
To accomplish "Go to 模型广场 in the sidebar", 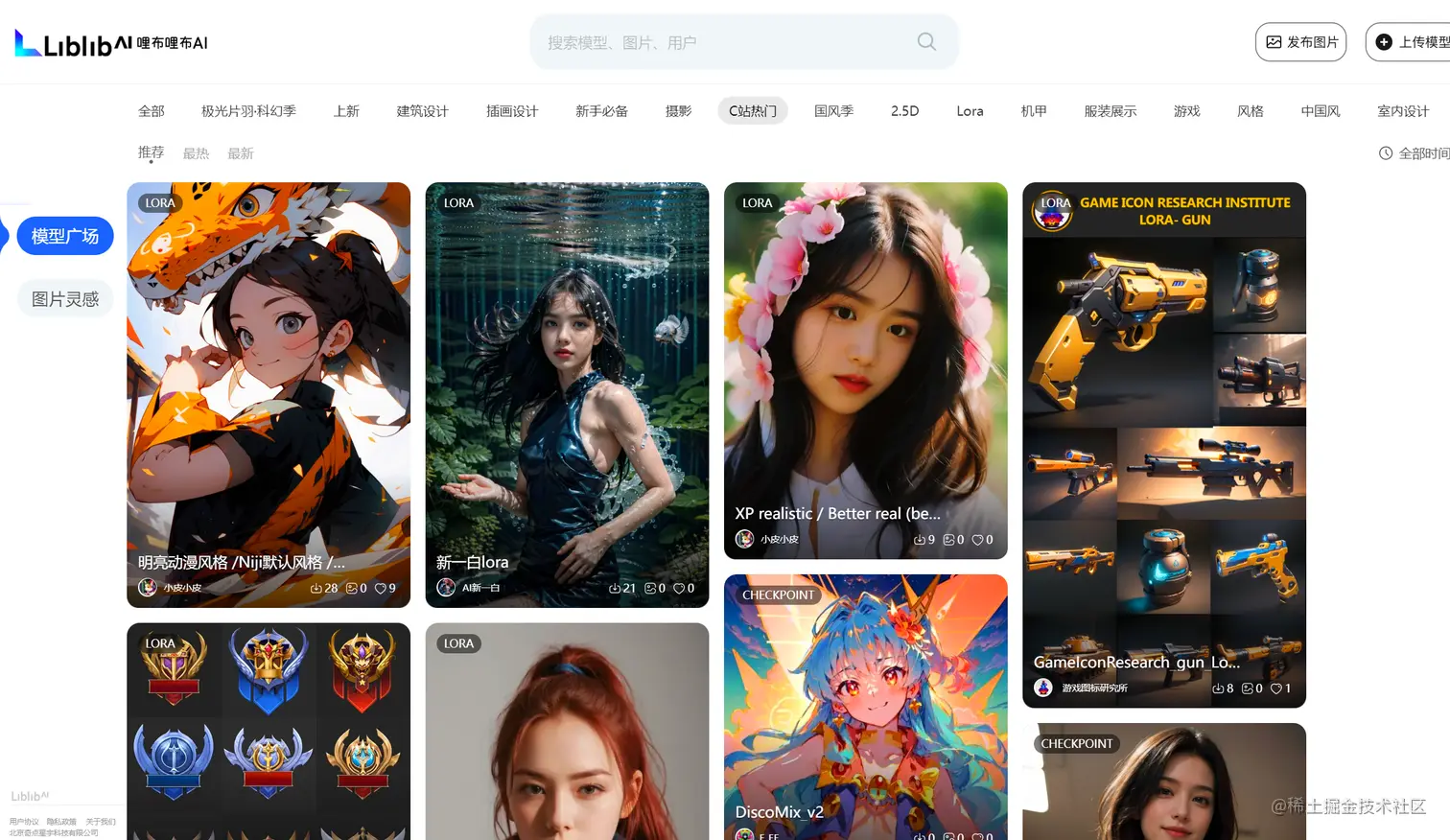I will point(64,236).
